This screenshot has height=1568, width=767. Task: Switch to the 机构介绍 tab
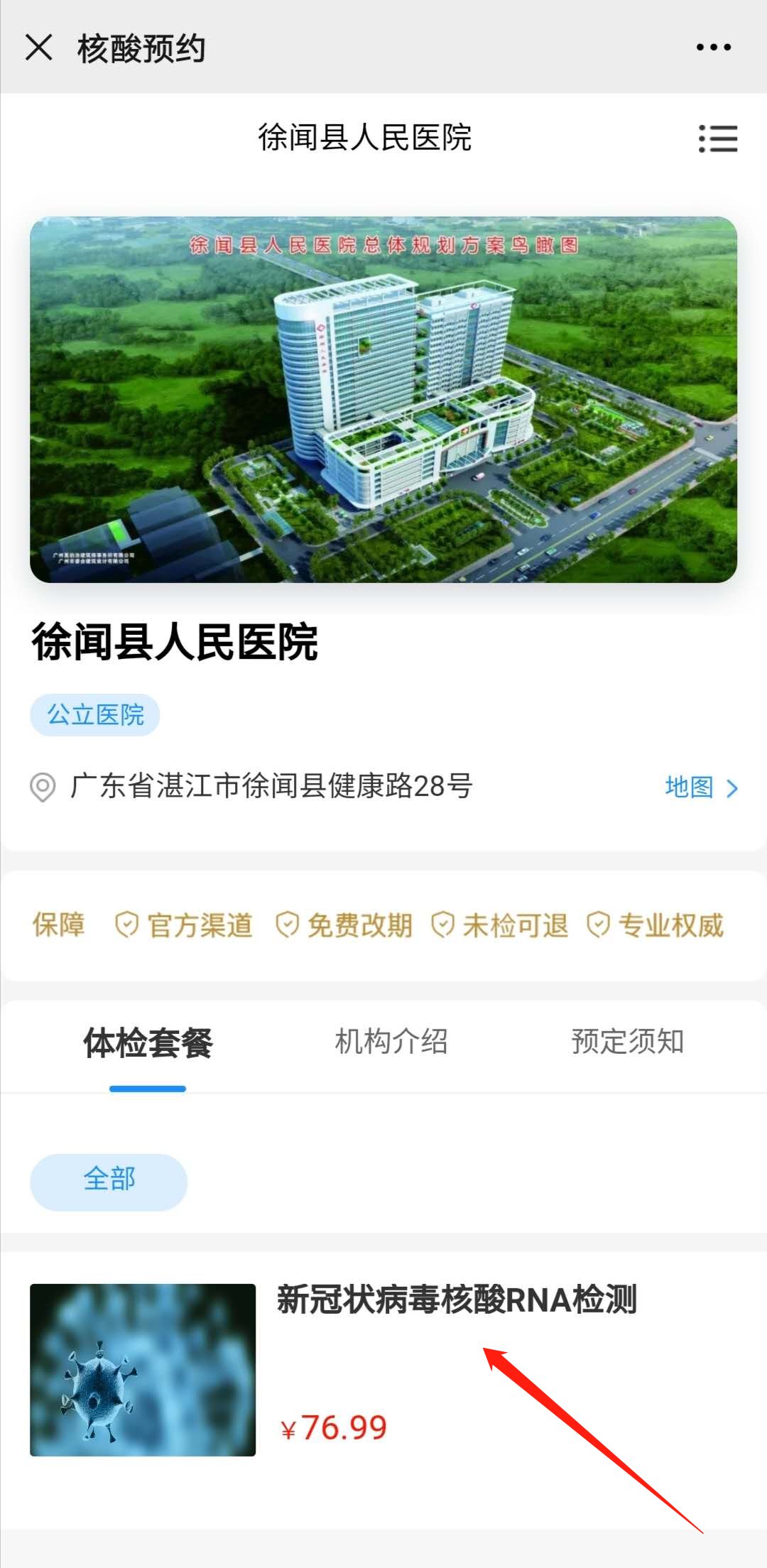click(391, 1042)
